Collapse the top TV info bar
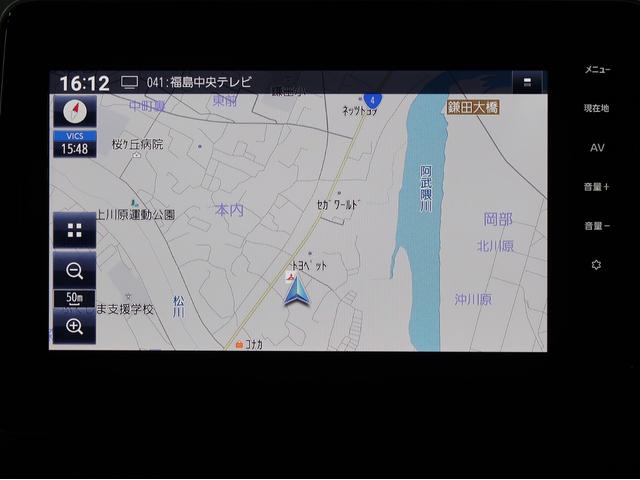The width and height of the screenshot is (640, 480). coord(526,82)
